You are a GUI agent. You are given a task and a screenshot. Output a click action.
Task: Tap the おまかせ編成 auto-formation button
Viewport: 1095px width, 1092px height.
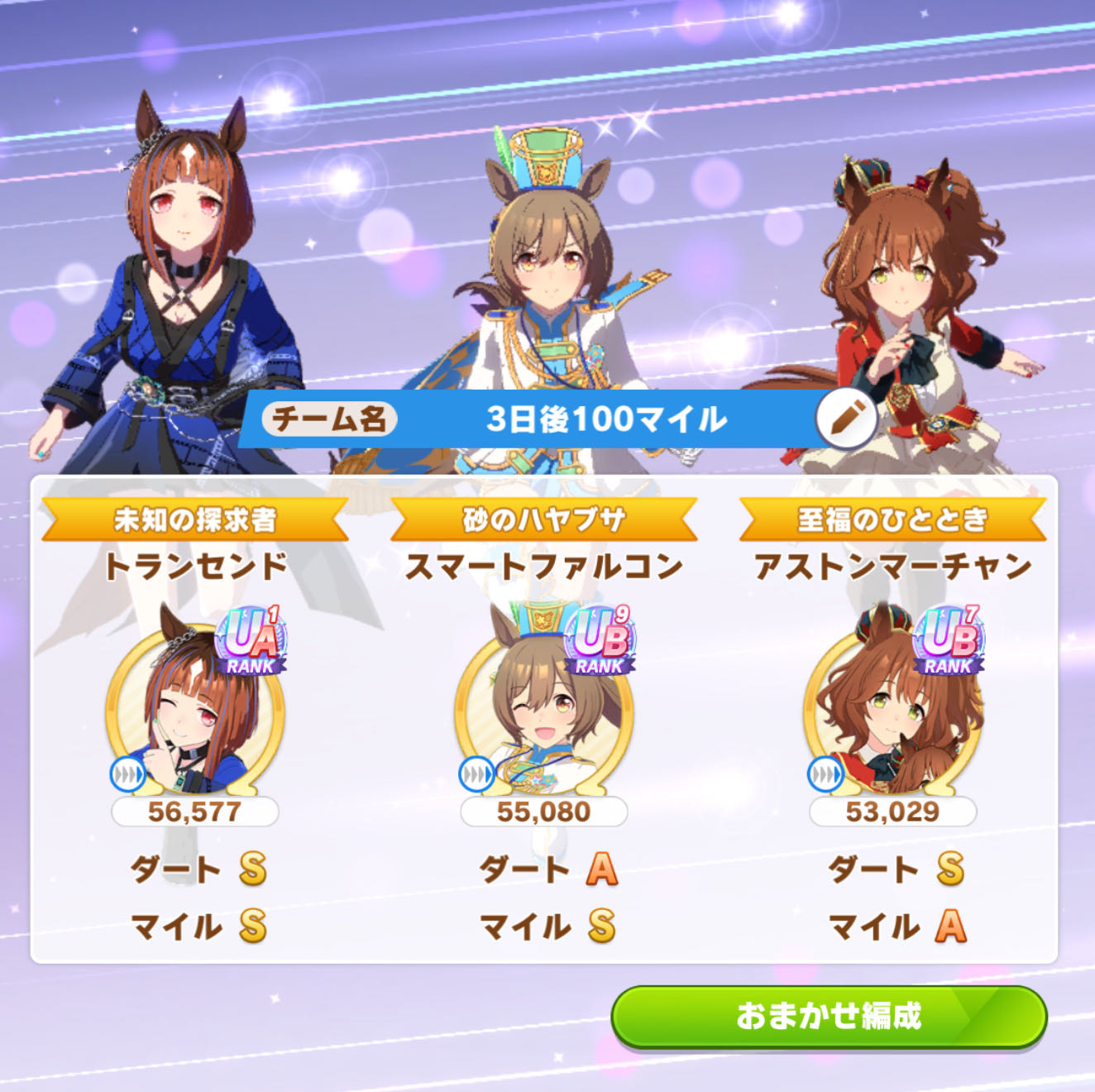coord(829,1016)
